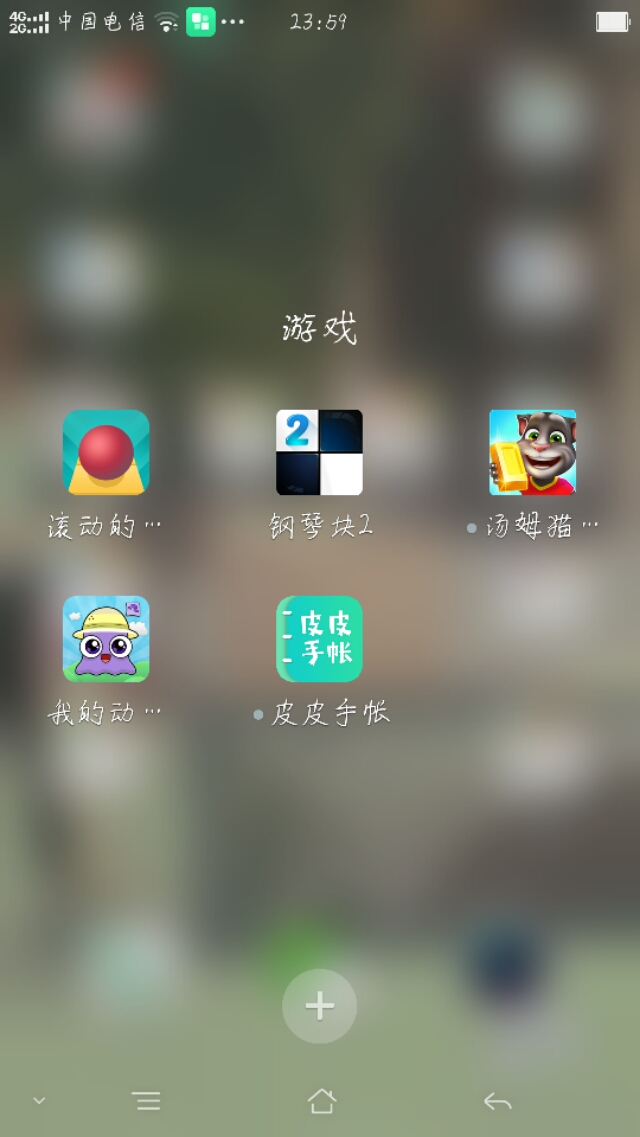Viewport: 640px width, 1137px height.
Task: Open the recent apps menu button
Action: pos(146,1101)
